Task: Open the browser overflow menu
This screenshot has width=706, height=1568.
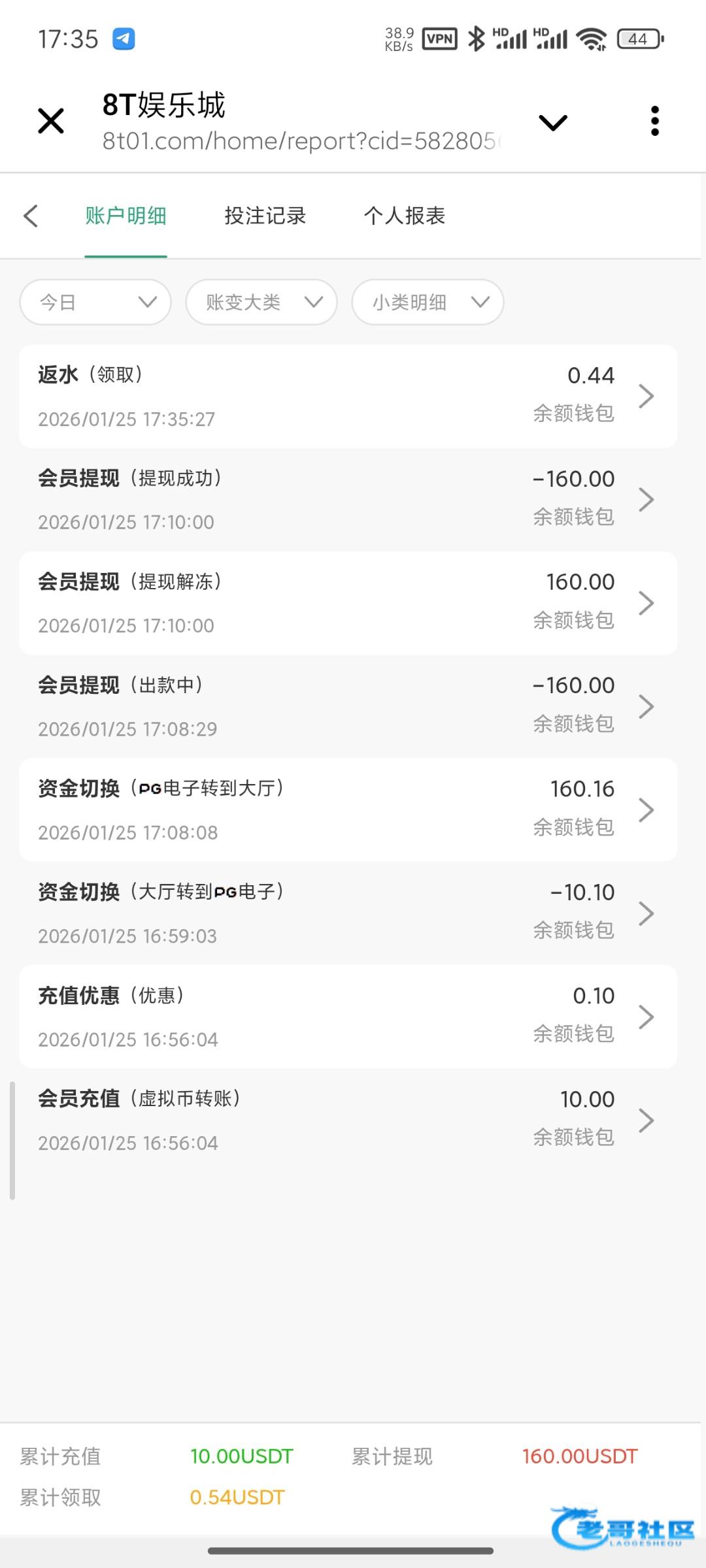Action: [654, 122]
